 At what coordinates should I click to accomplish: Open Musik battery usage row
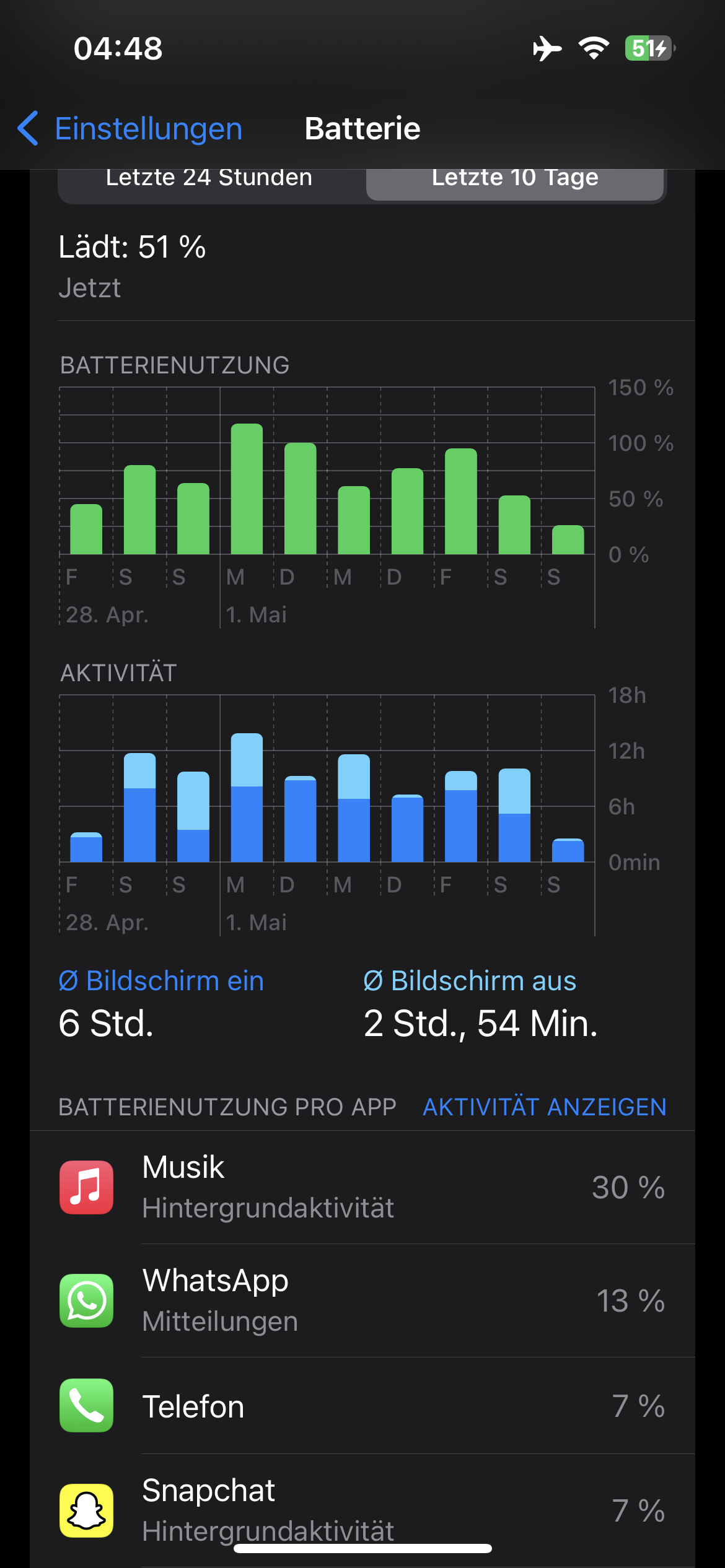tap(362, 1187)
